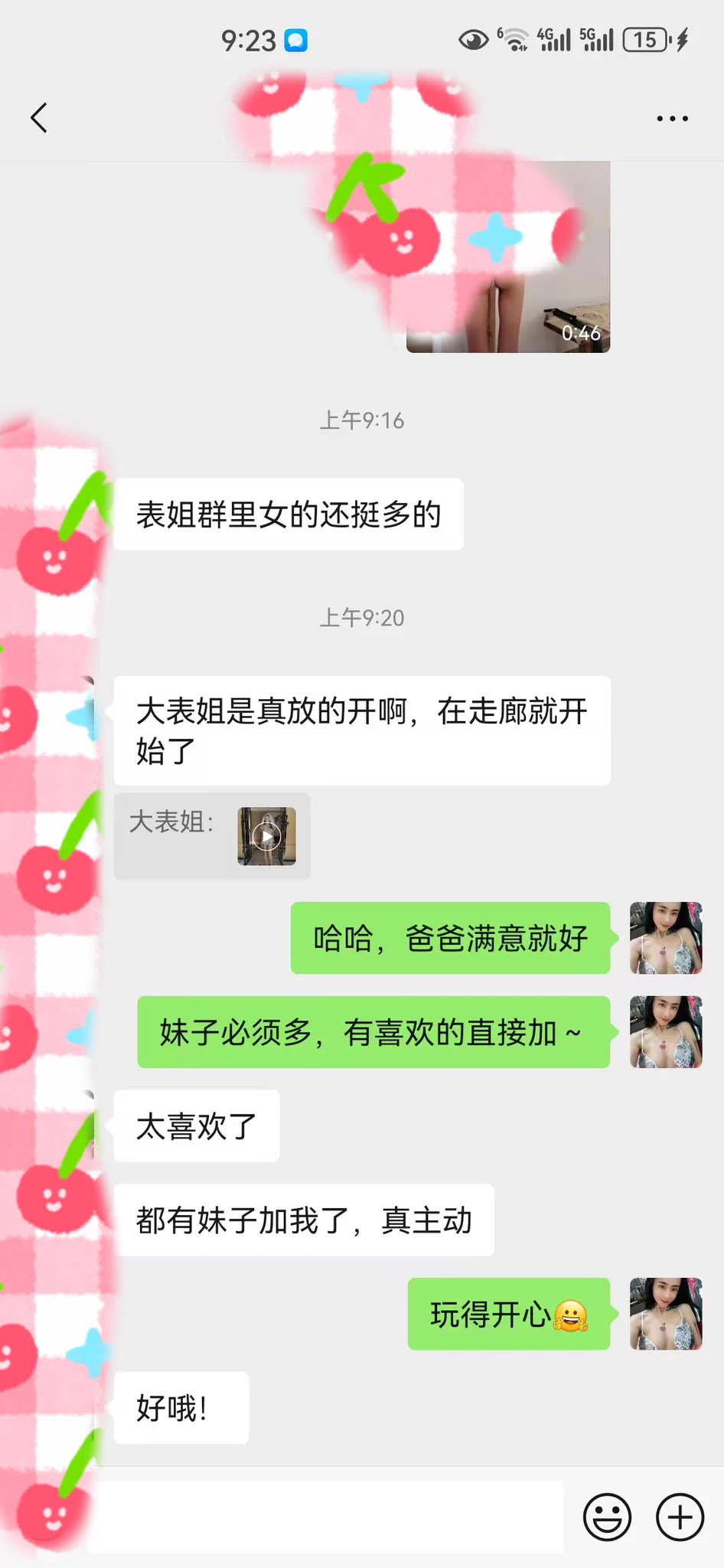
Task: Open the plus attachment menu
Action: click(680, 1516)
